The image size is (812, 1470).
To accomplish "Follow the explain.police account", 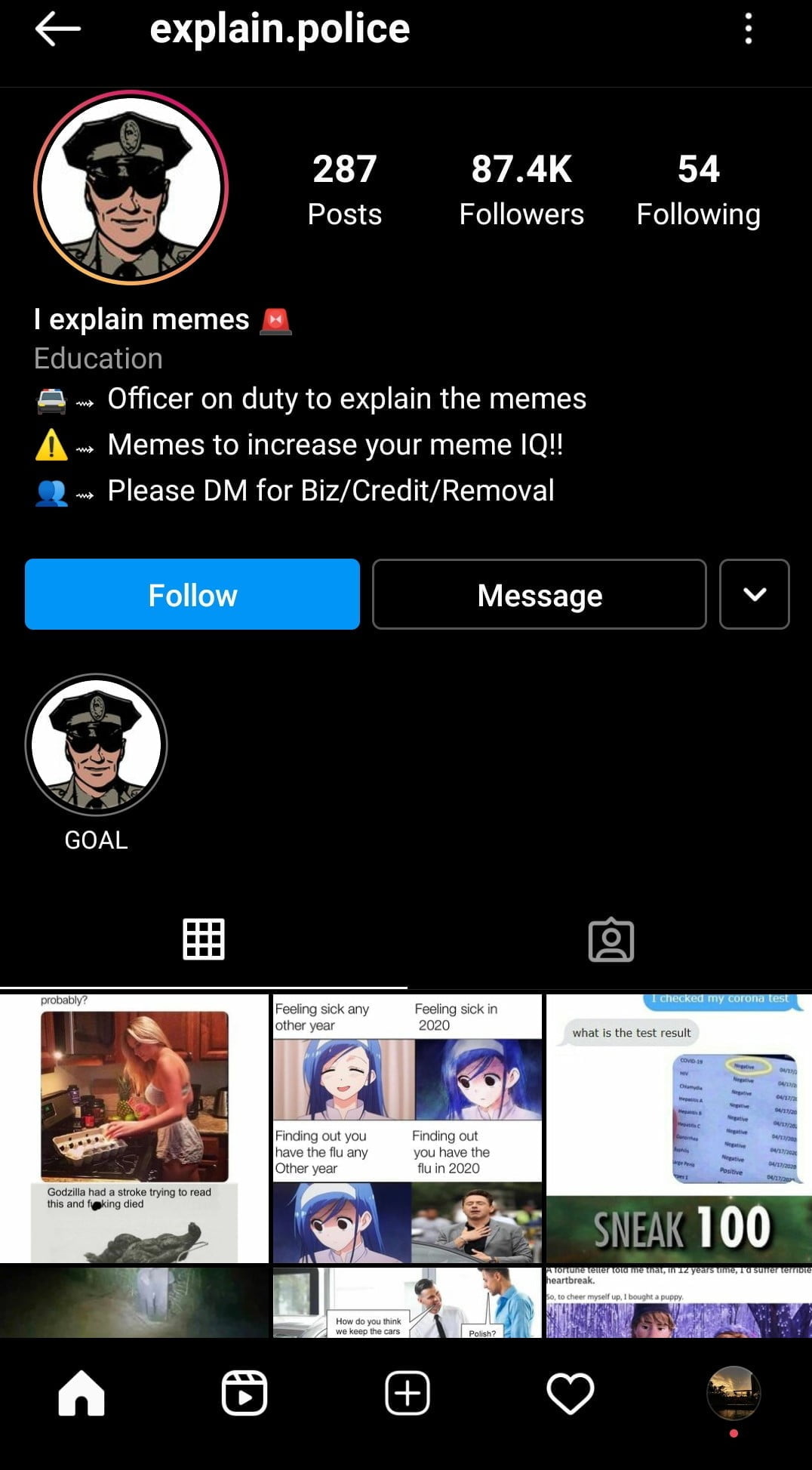I will (192, 595).
